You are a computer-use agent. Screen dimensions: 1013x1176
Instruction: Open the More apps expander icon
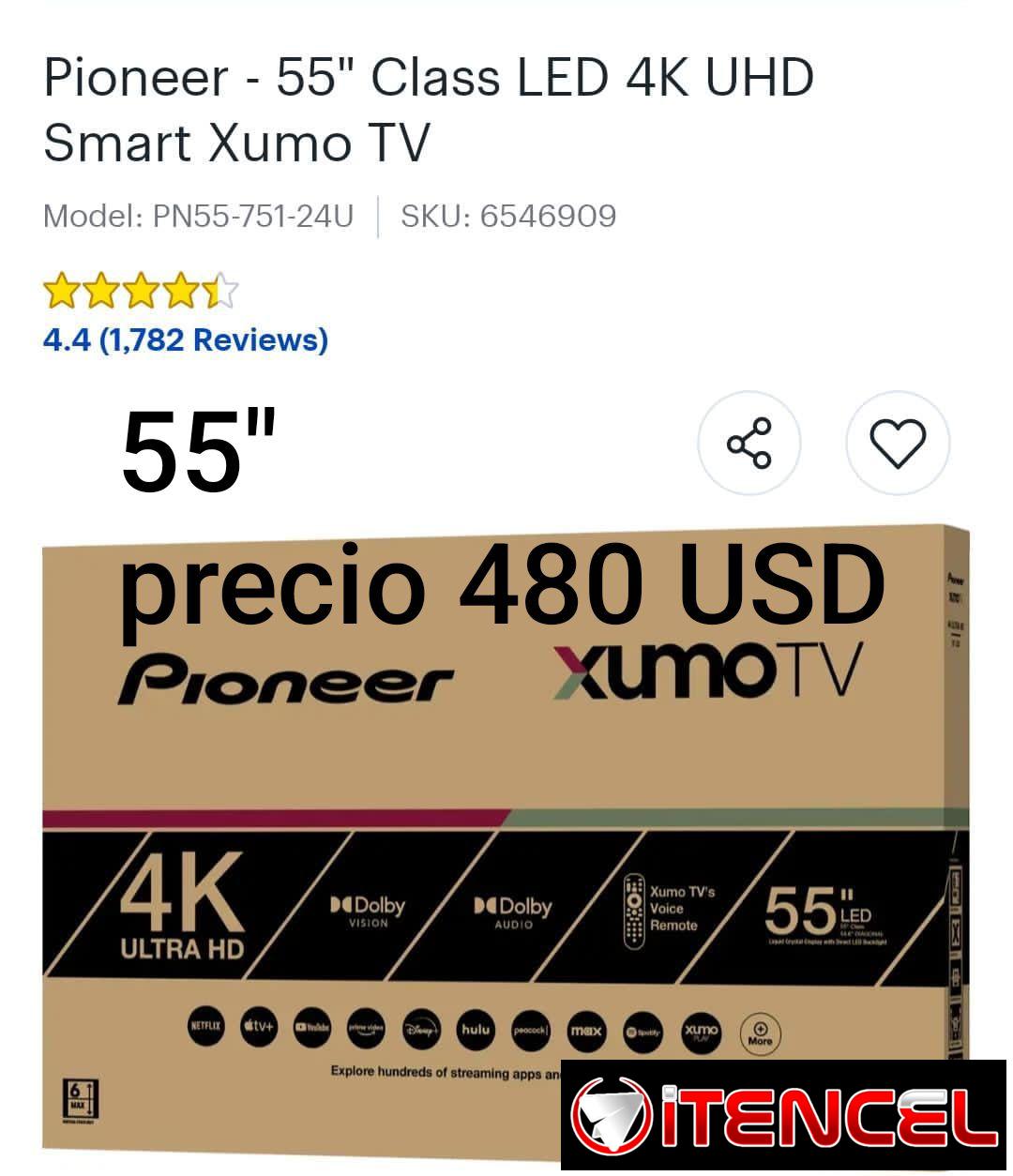[x=761, y=1032]
